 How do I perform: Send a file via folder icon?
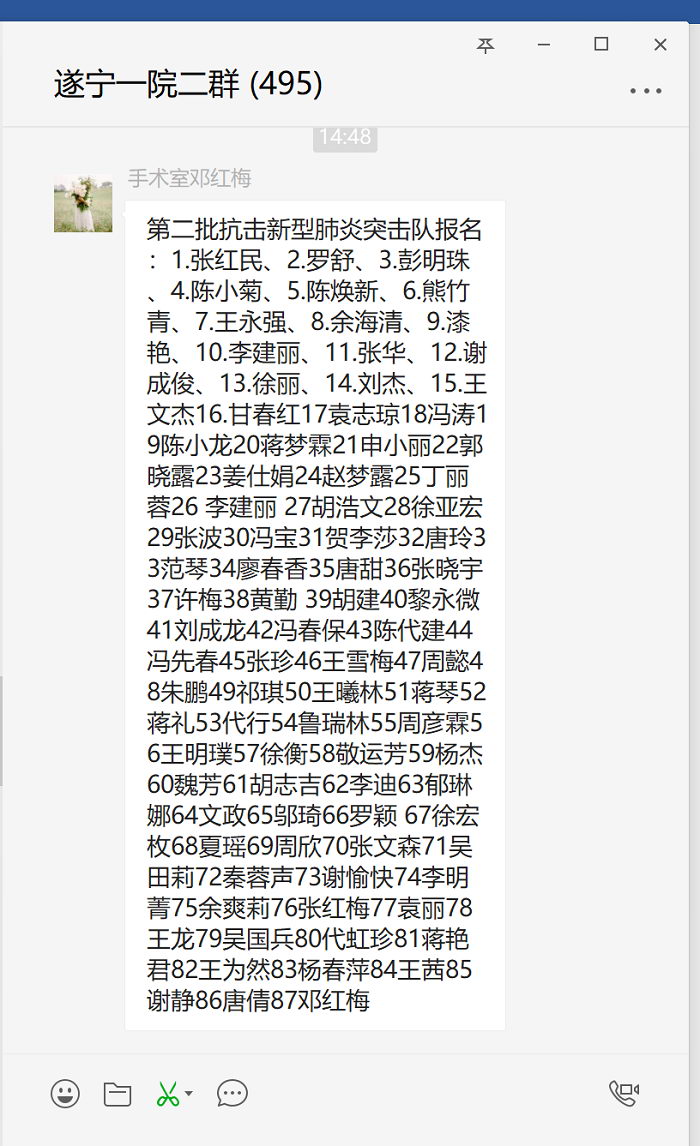click(117, 1094)
